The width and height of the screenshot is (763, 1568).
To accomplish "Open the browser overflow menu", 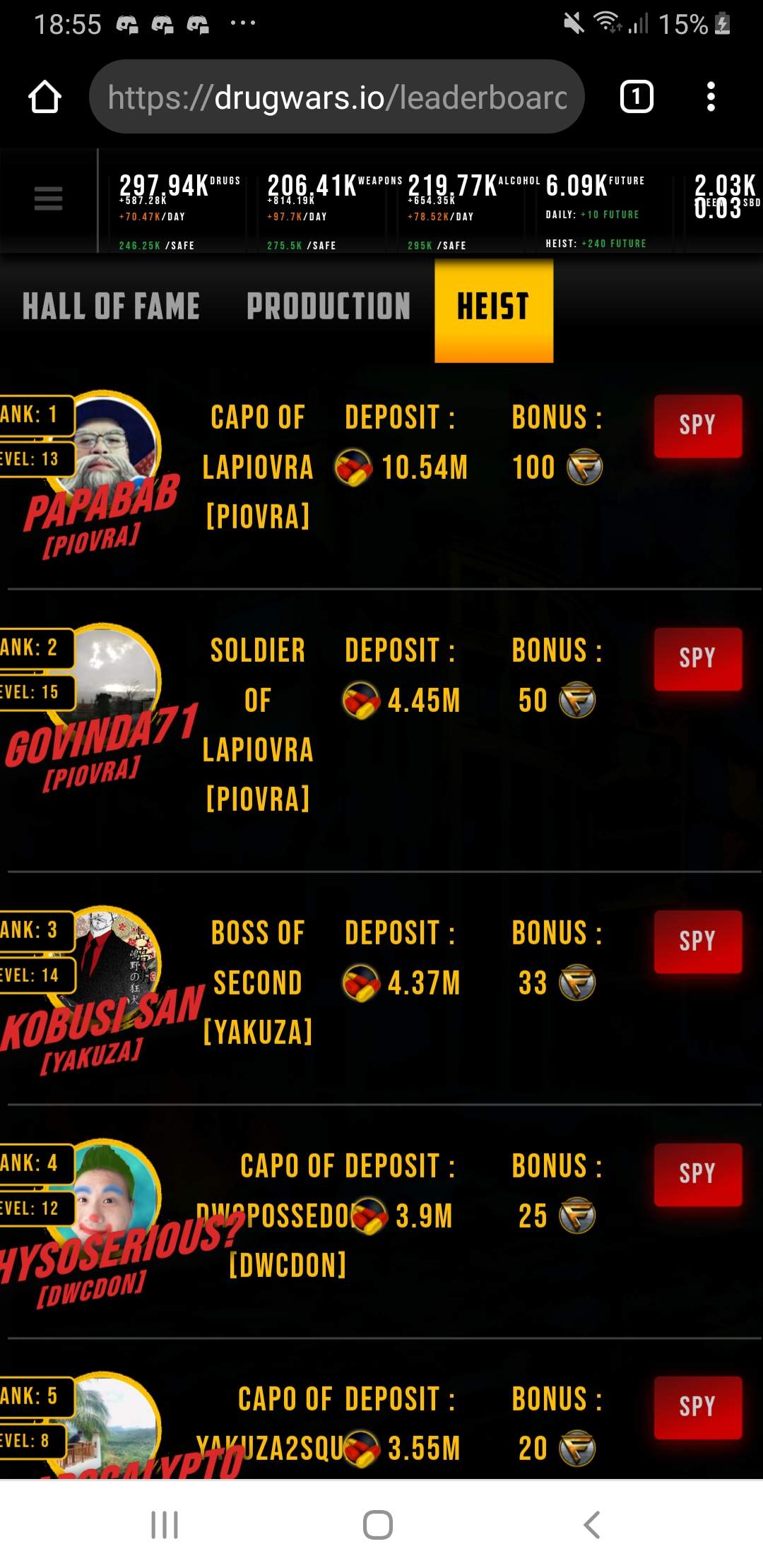I will 711,97.
